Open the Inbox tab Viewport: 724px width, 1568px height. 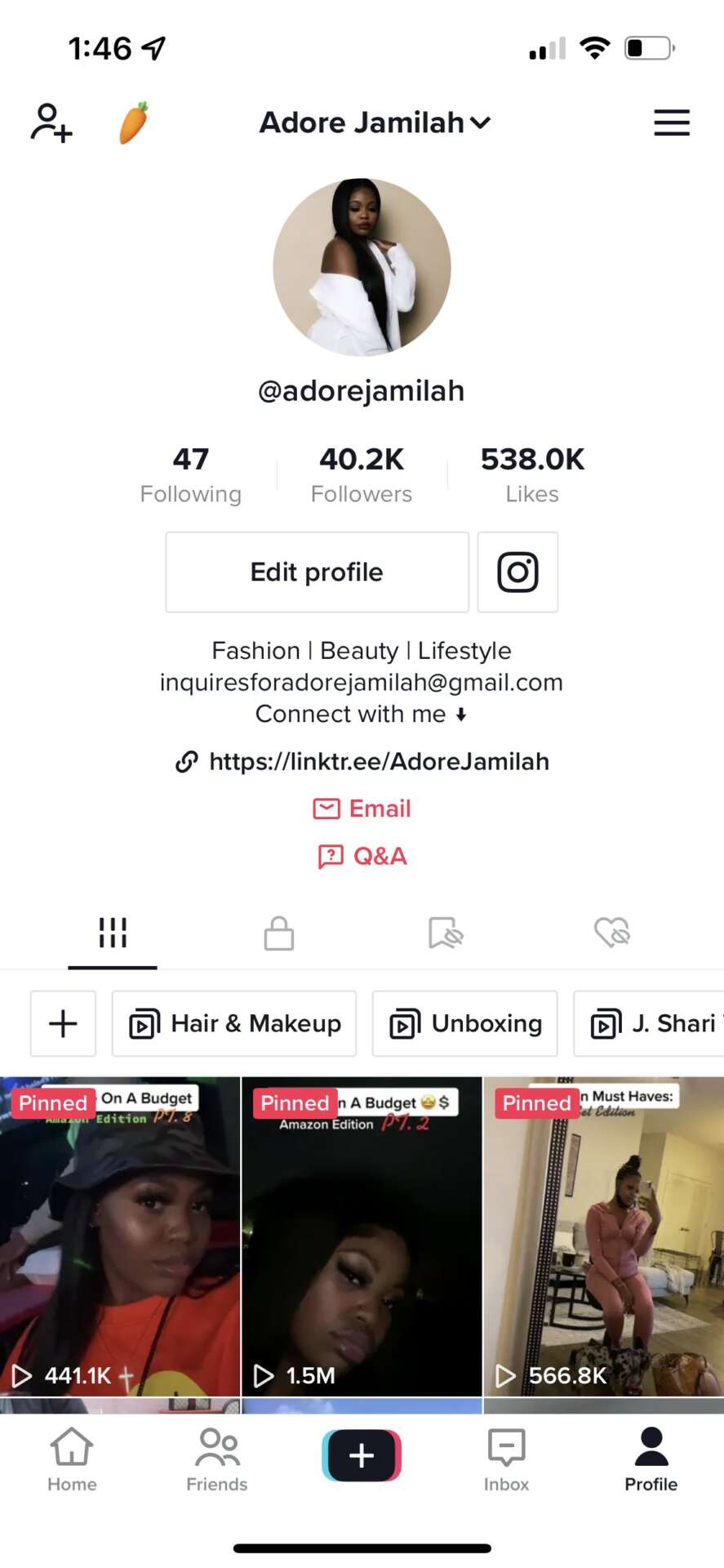[506, 1459]
